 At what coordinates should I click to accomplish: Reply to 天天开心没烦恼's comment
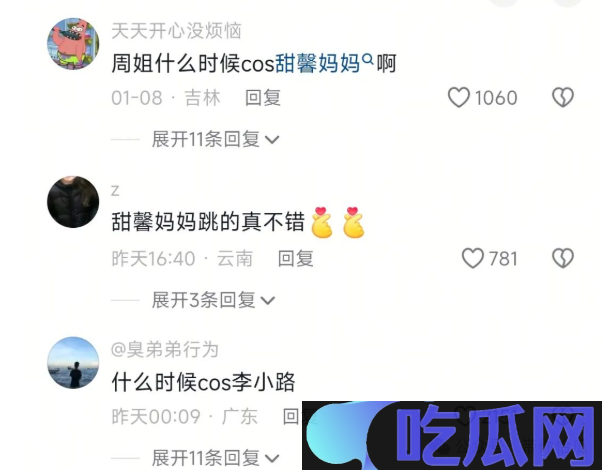[263, 98]
